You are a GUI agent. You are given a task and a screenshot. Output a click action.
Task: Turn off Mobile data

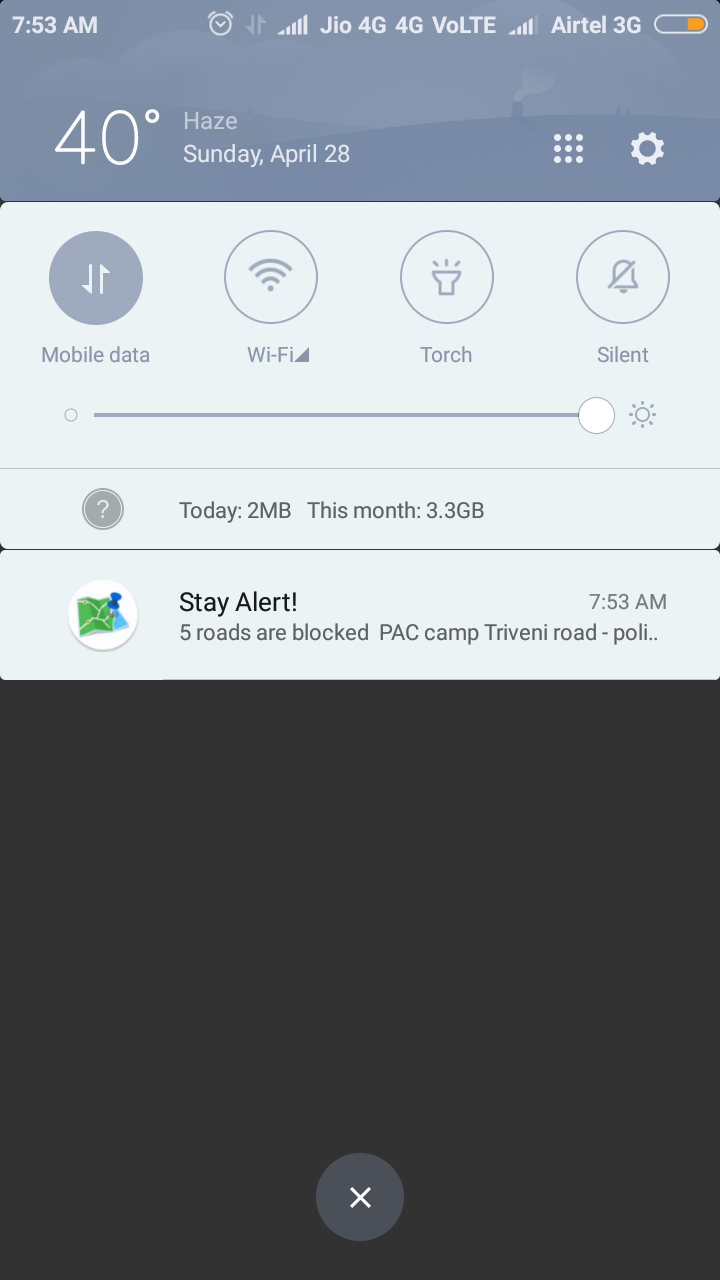coord(96,278)
